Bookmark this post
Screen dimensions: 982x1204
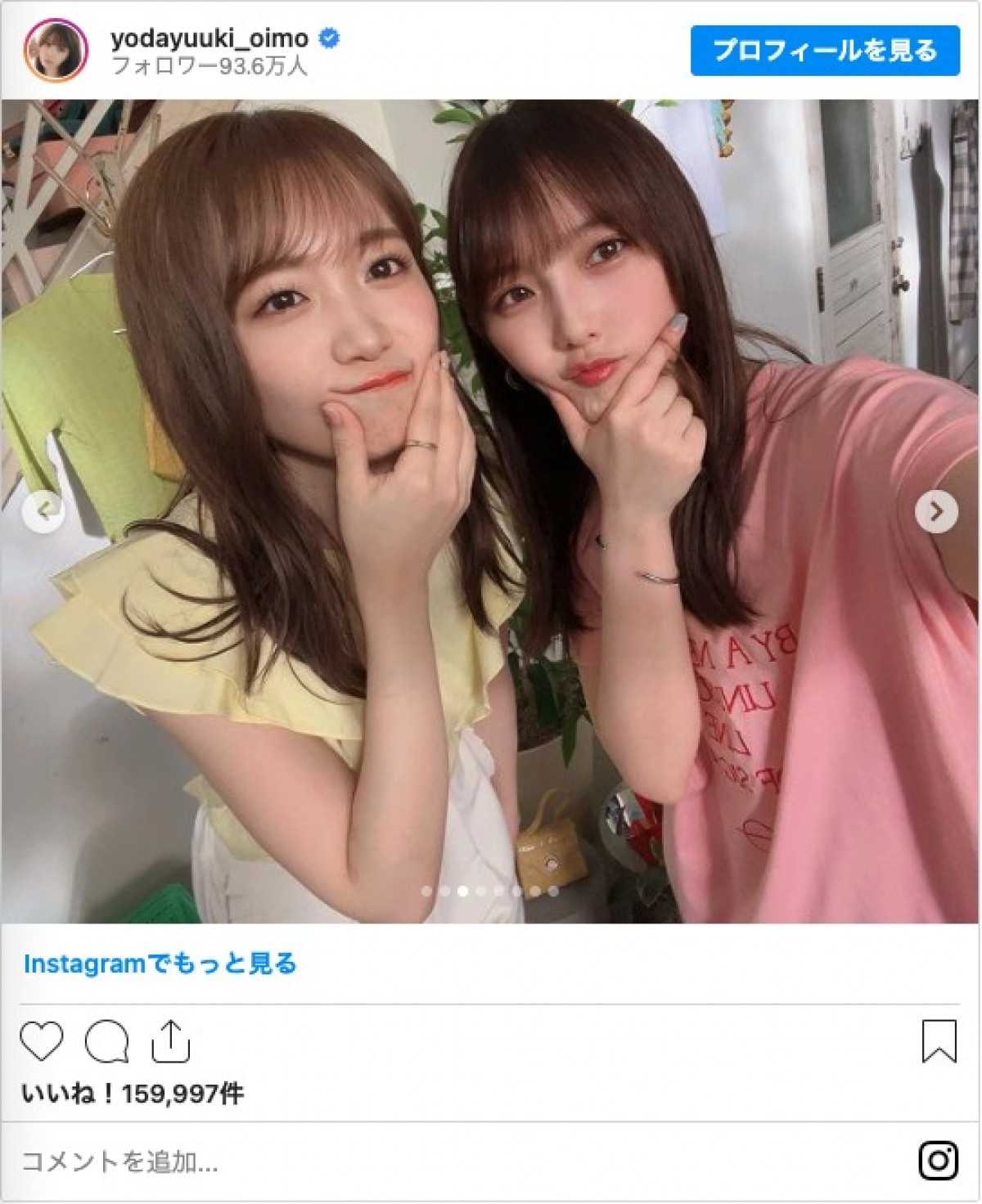pos(938,1041)
